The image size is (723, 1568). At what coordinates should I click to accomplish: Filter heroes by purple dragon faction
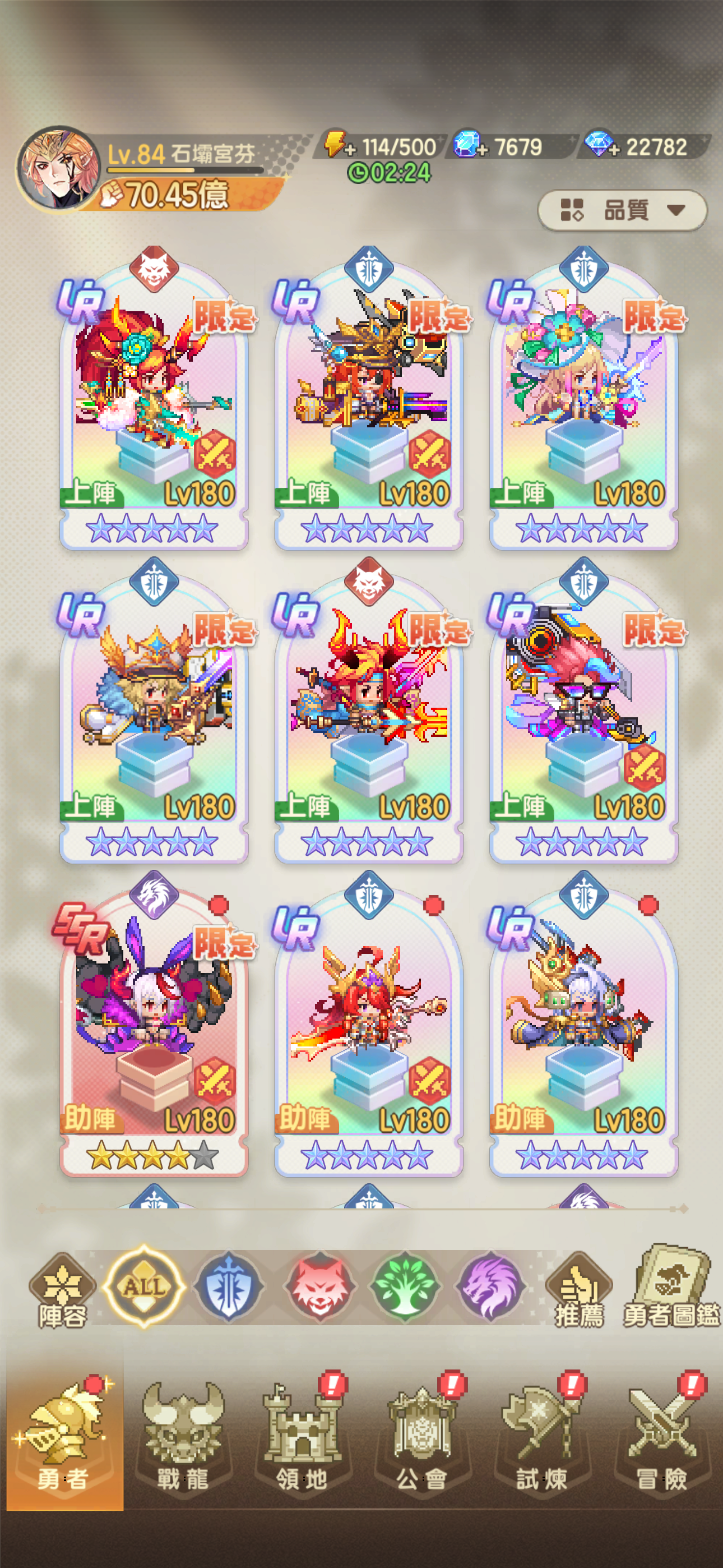(x=490, y=1285)
